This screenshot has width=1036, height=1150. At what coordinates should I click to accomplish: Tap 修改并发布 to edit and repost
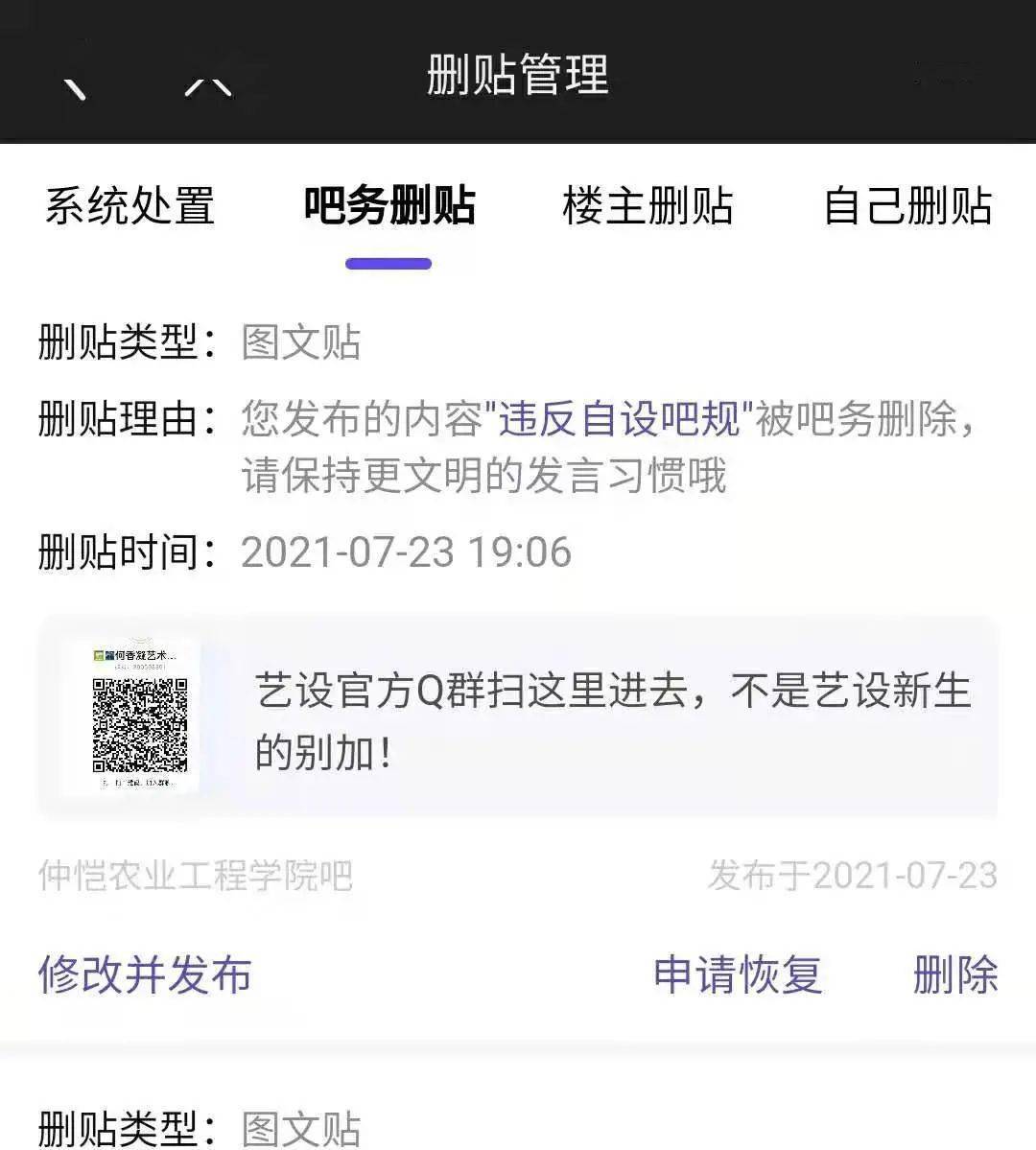coord(145,974)
